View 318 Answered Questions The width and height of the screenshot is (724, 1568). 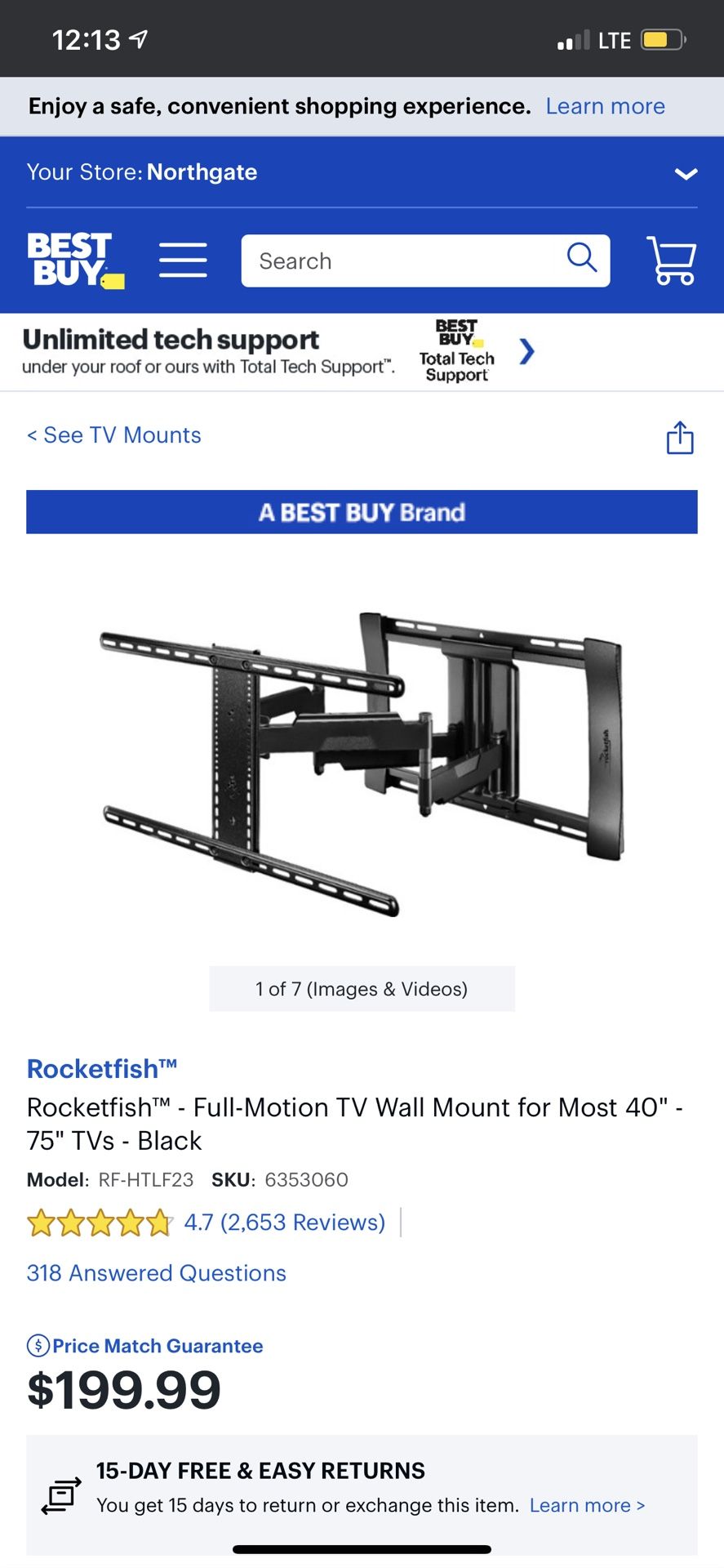[156, 1273]
